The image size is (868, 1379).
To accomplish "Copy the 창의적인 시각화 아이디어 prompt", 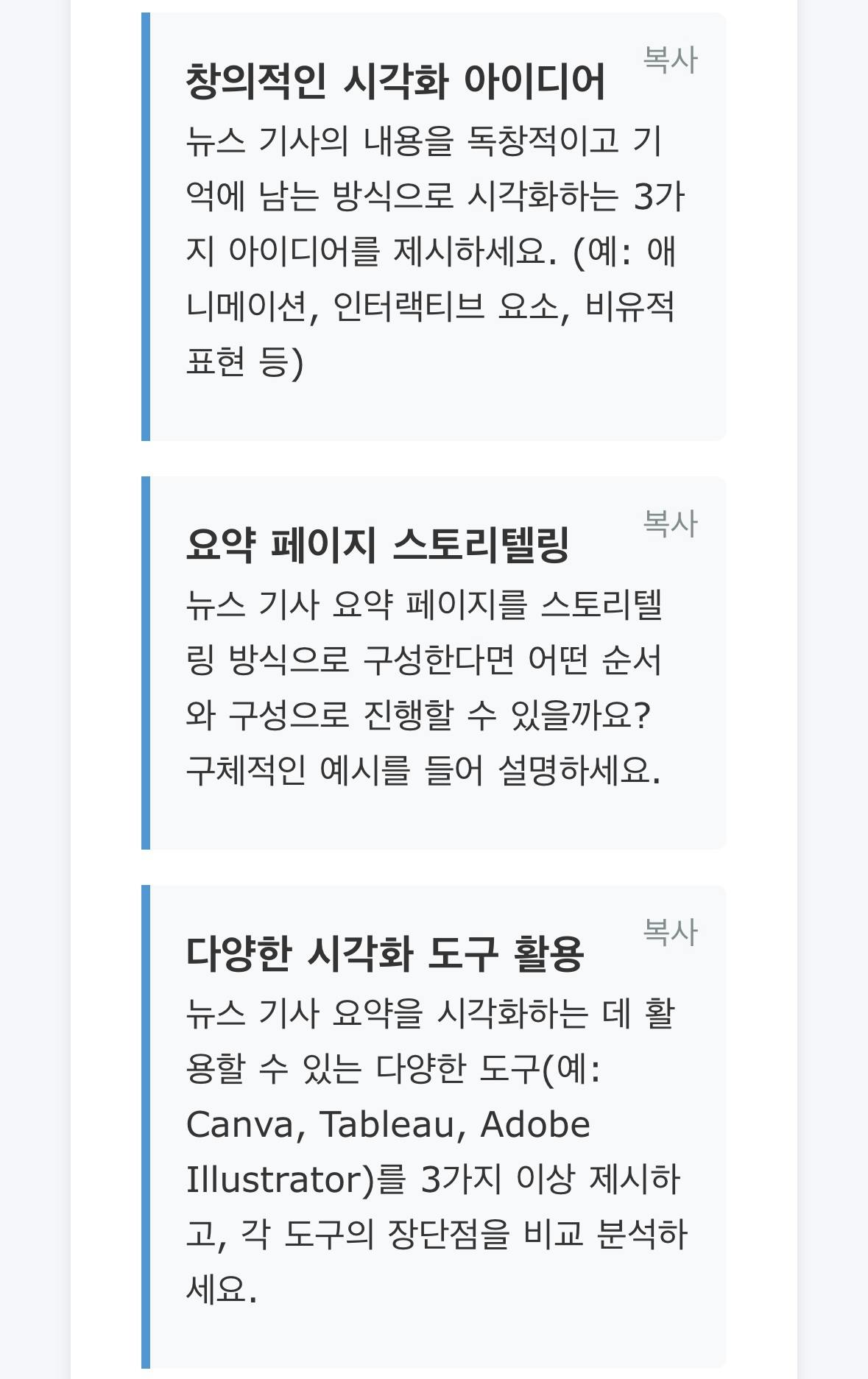I will pos(669,60).
